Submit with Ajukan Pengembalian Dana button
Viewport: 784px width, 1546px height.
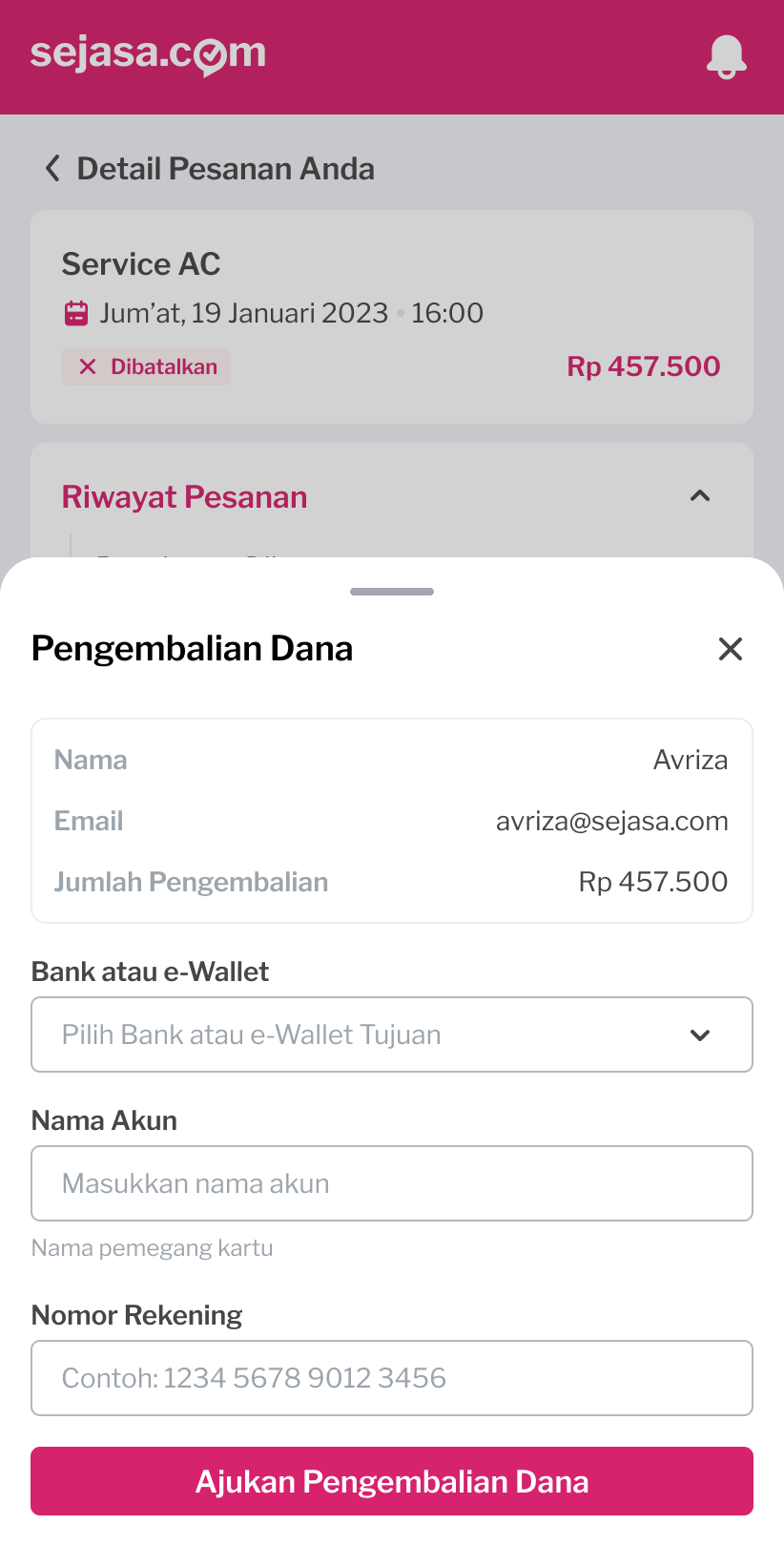[x=392, y=1481]
